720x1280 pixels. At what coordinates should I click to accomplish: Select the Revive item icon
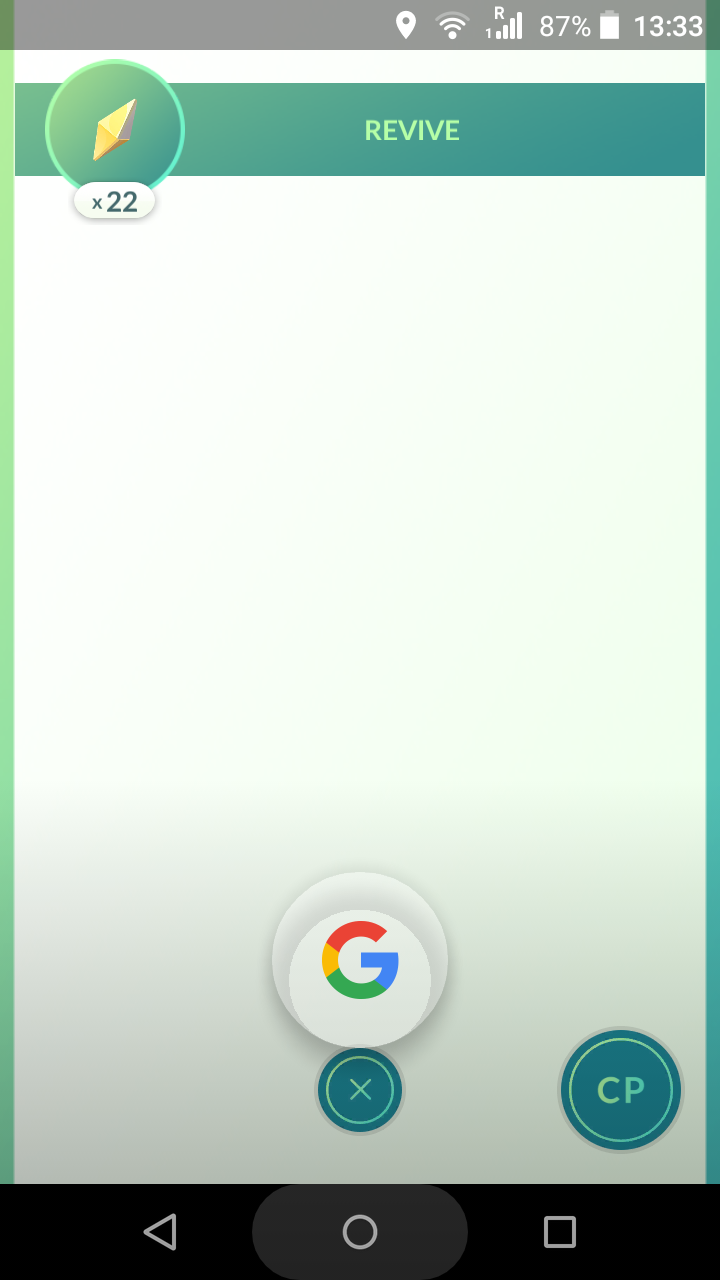coord(115,130)
